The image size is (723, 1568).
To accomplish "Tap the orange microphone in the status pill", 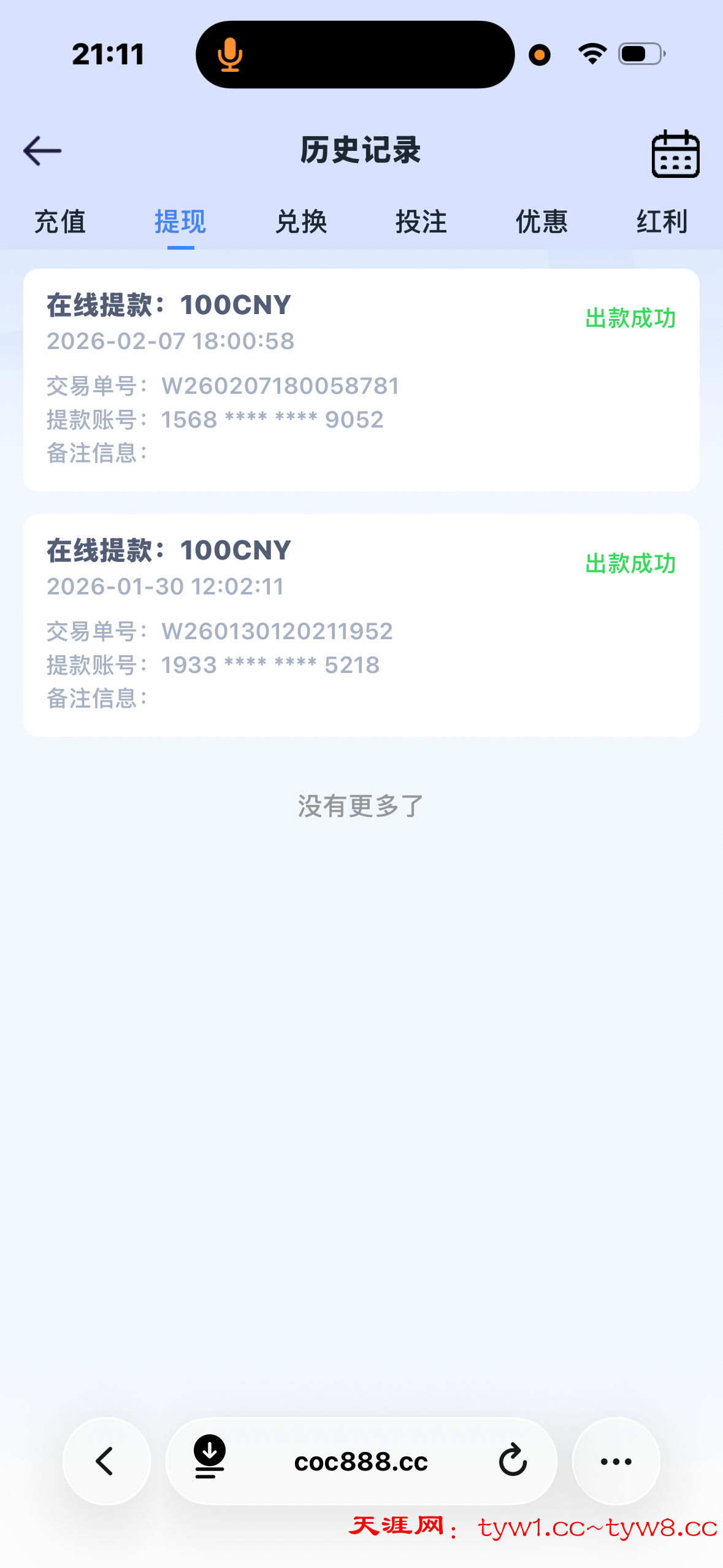I will [x=230, y=54].
